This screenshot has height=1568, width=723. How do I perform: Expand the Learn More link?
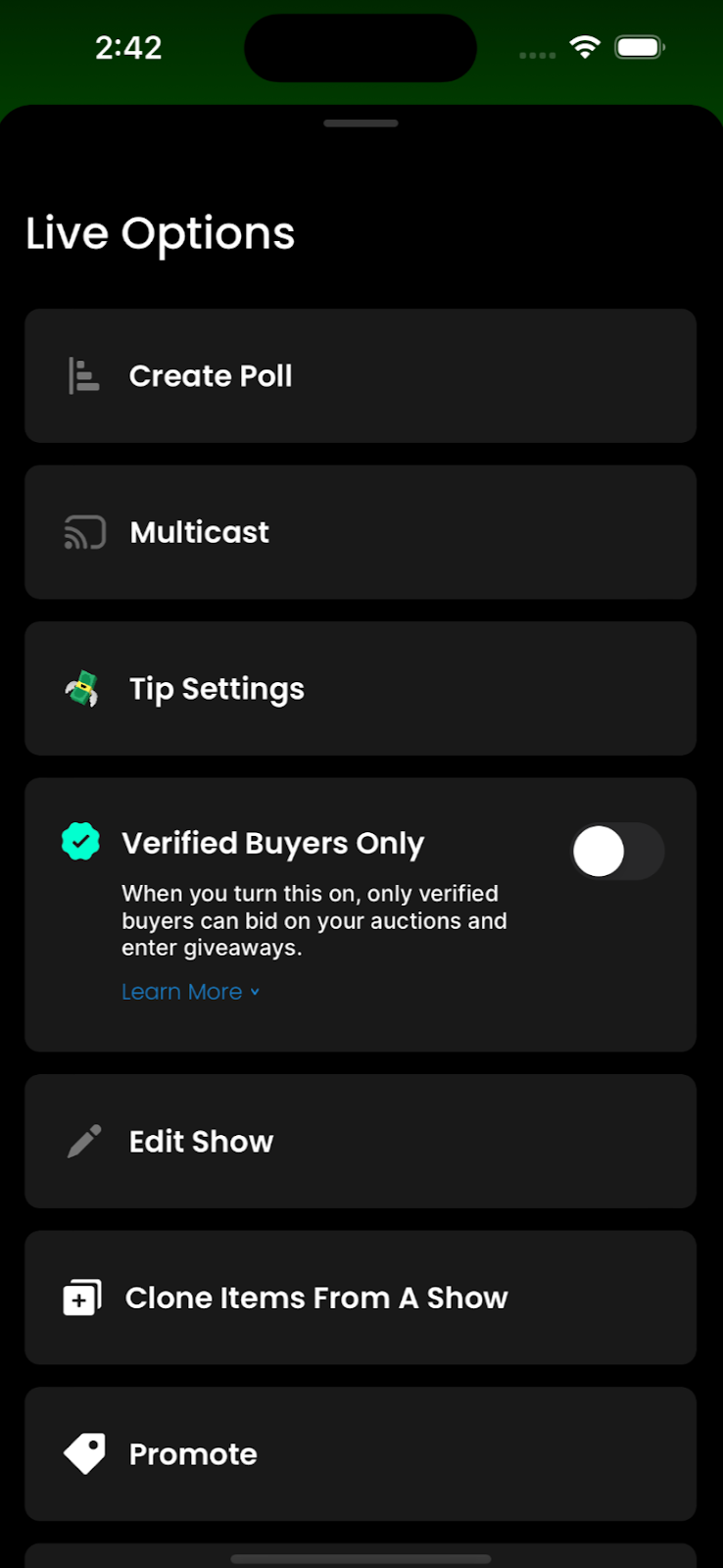point(190,992)
